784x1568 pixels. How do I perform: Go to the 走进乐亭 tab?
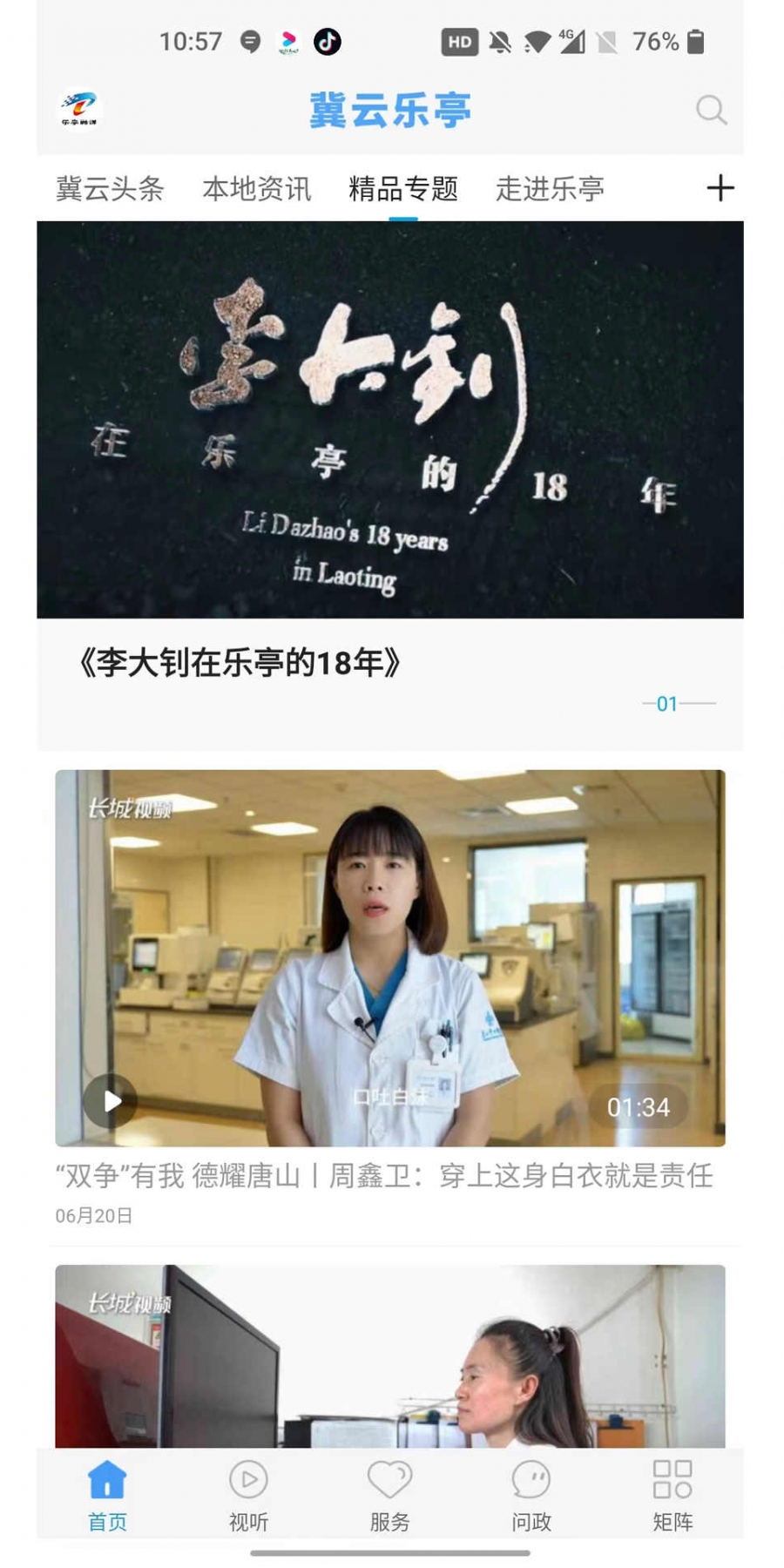[x=549, y=188]
